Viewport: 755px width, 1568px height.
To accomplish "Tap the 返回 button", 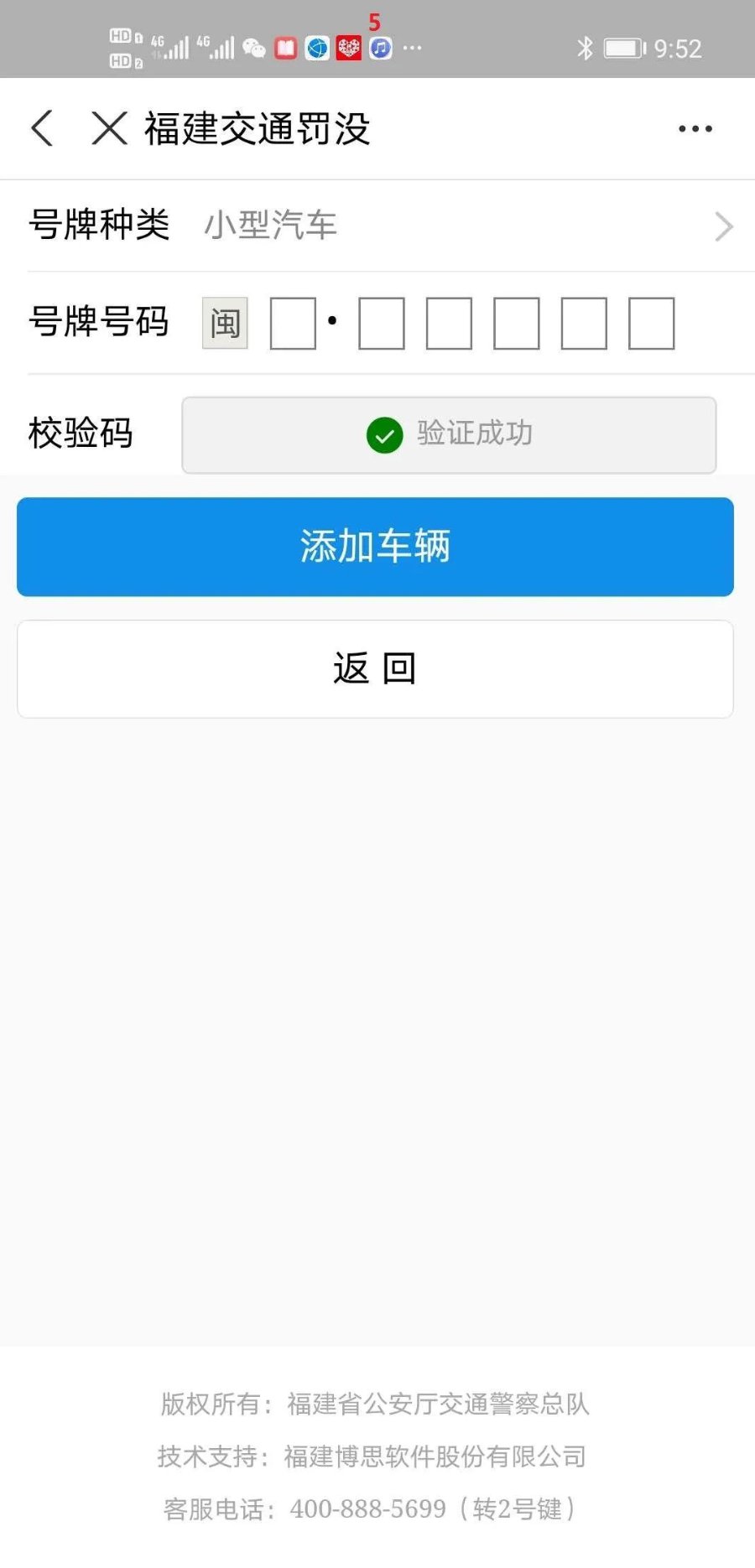I will [x=375, y=669].
